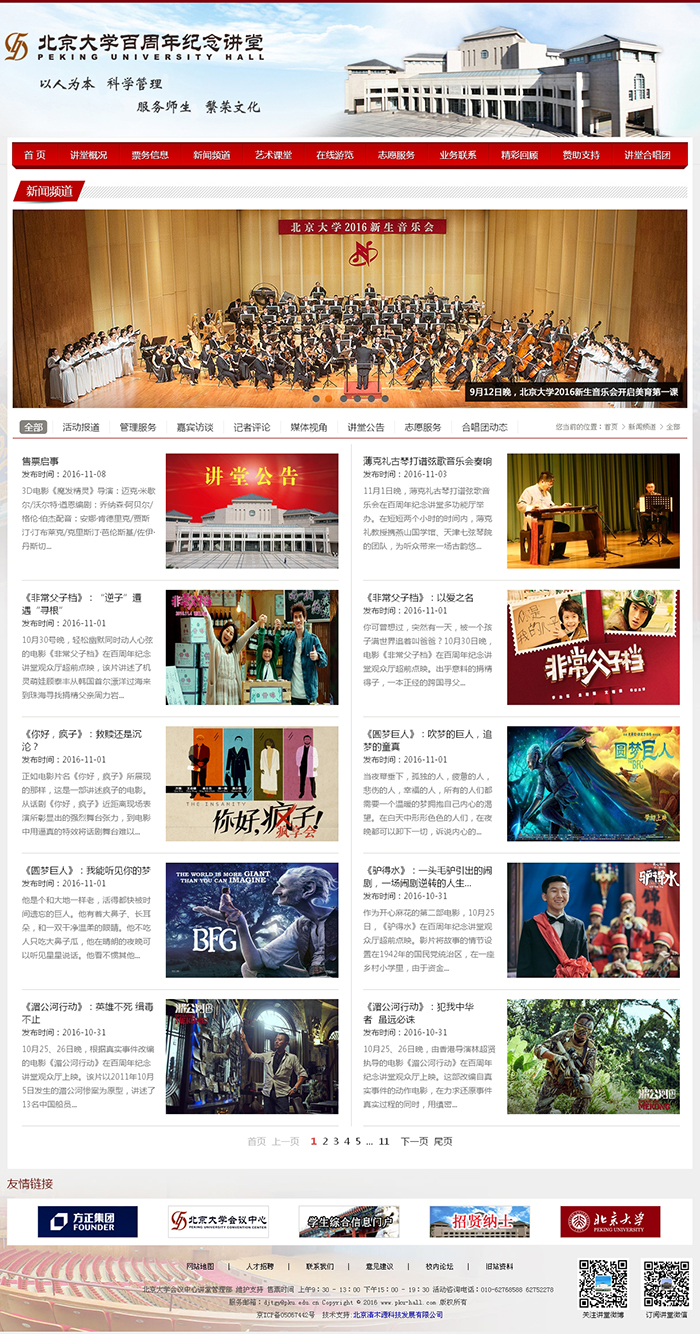Open the 网站地图 footer link
The image size is (700, 1334).
tap(200, 1266)
